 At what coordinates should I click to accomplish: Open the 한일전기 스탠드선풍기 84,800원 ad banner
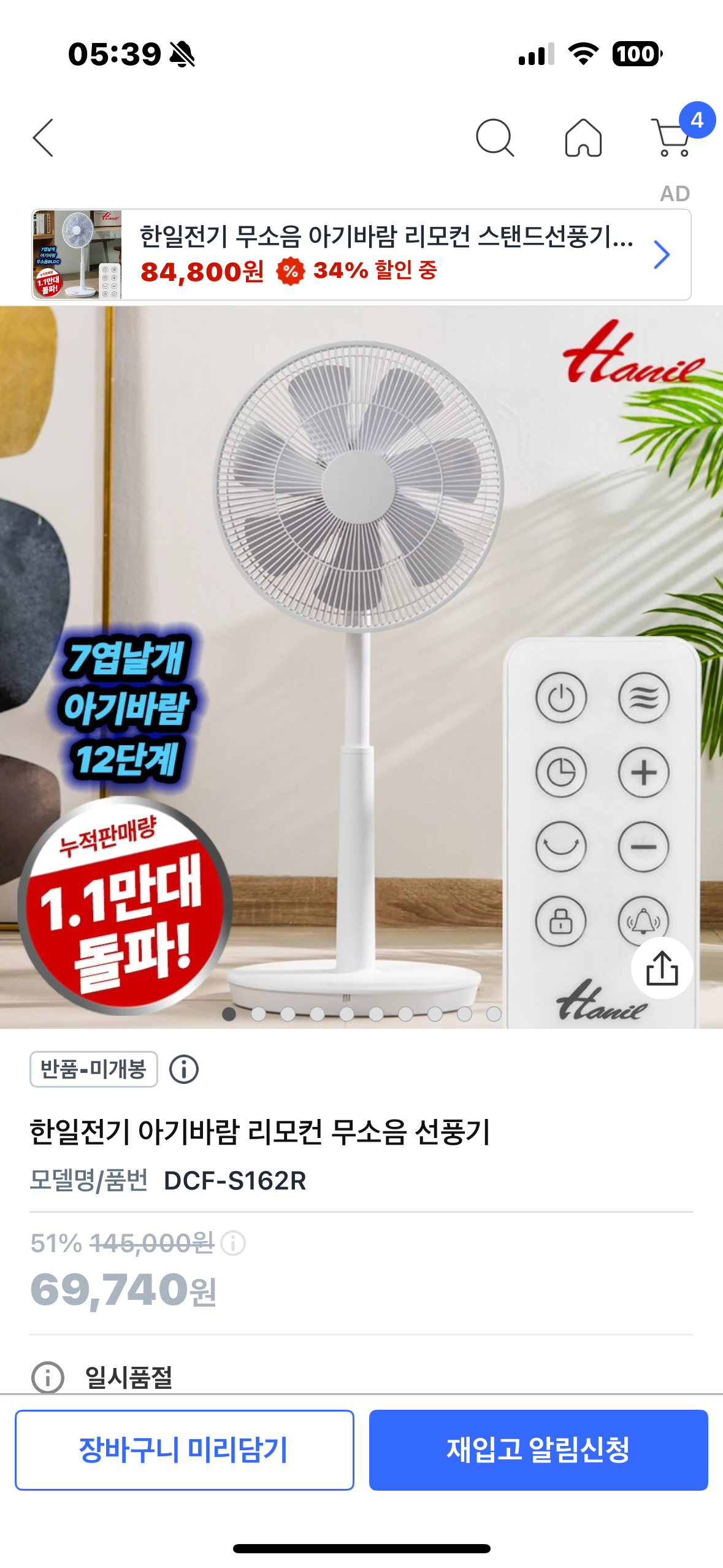pos(361,255)
